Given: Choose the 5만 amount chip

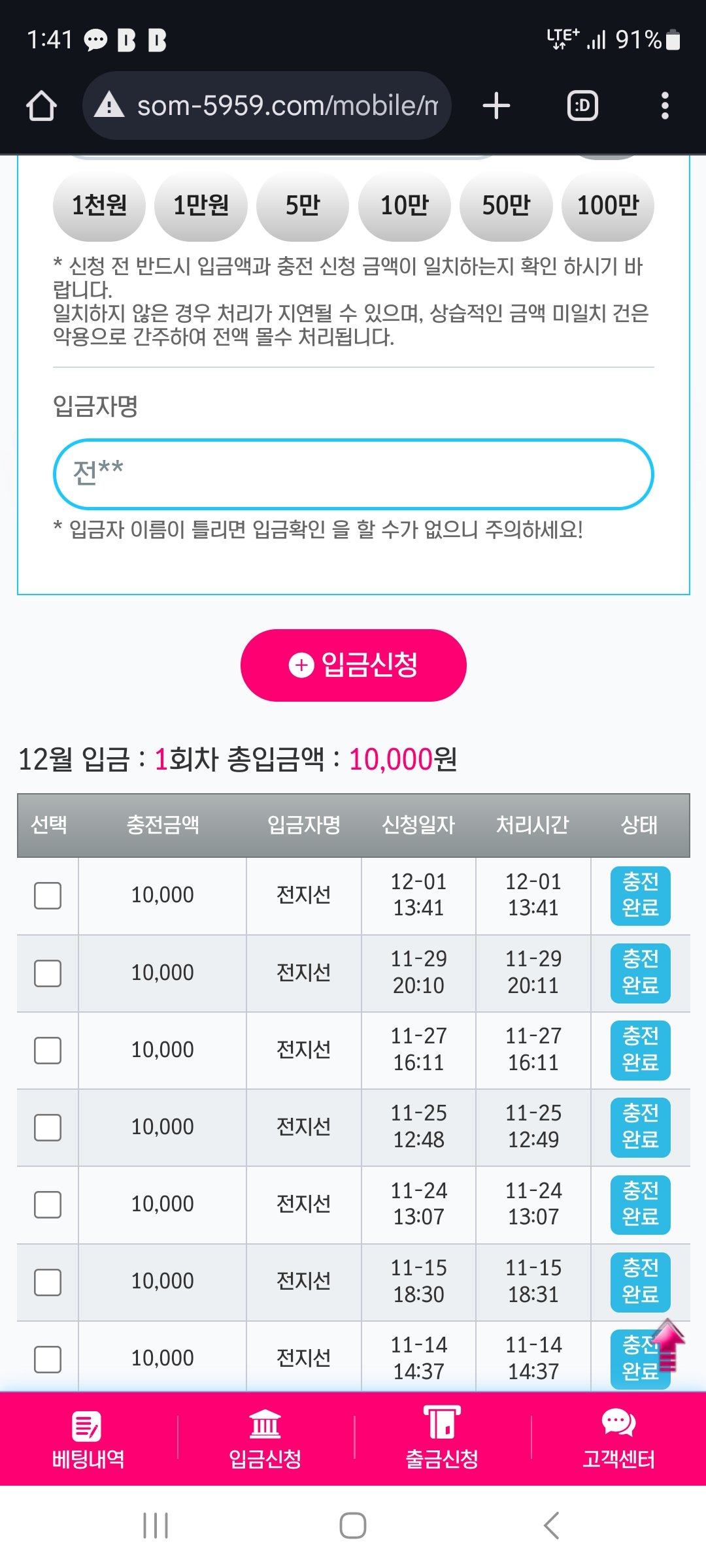Looking at the screenshot, I should 302,206.
